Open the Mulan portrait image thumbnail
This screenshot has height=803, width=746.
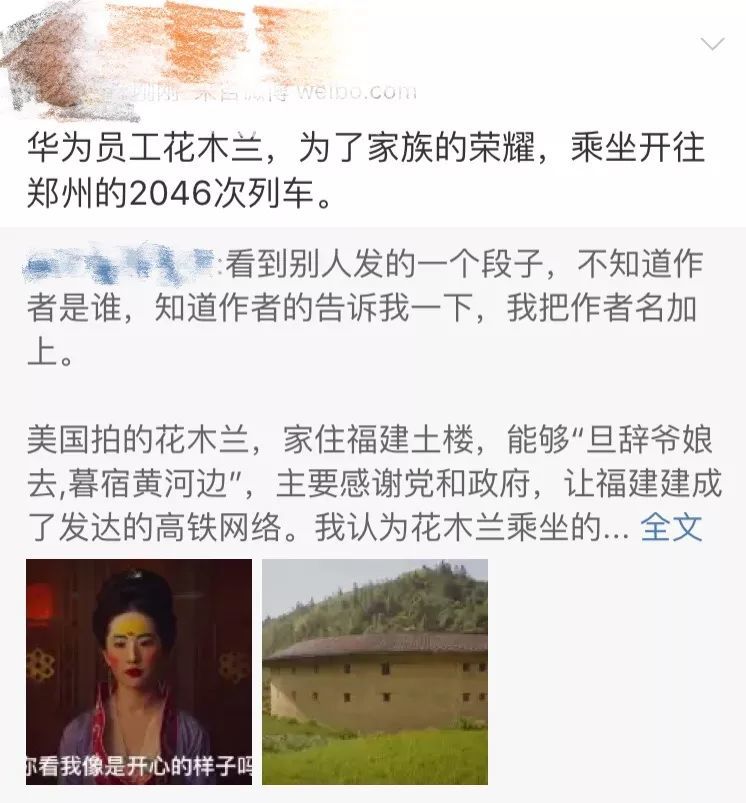139,671
